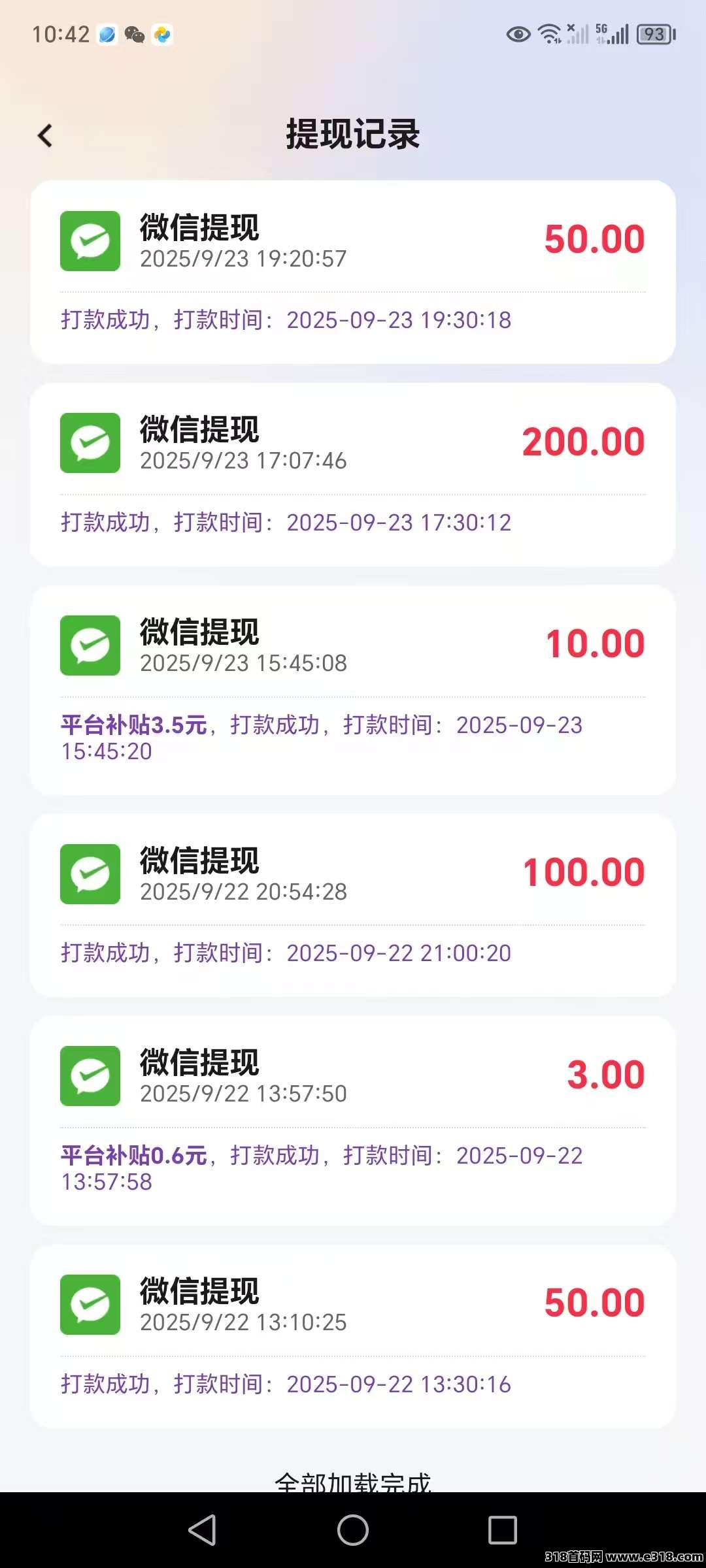Tap the 平台补贴0.6元 subsidy text
Viewport: 706px width, 1568px height.
[133, 1155]
